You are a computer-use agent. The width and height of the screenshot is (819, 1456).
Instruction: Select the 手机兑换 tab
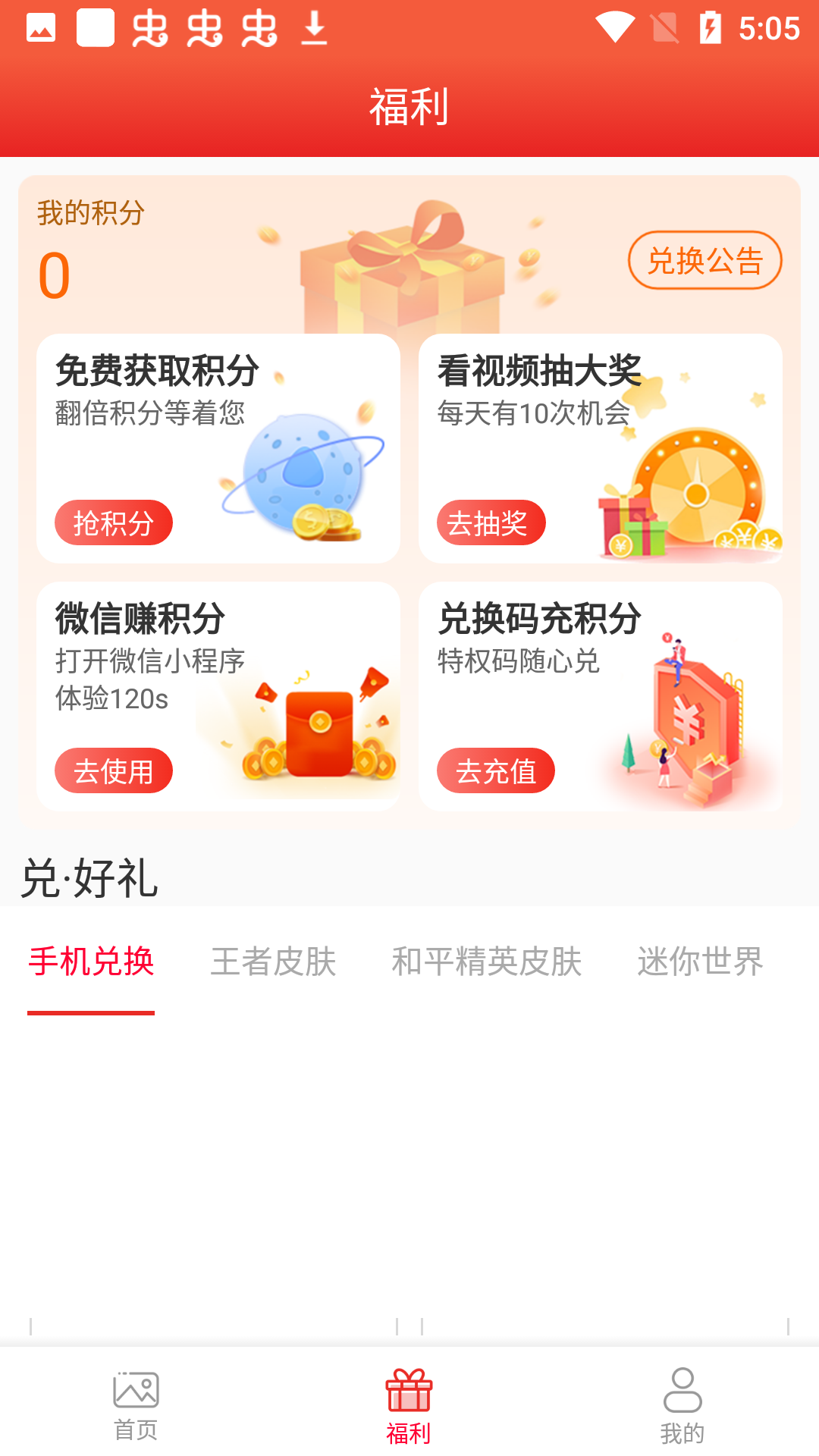(x=91, y=962)
